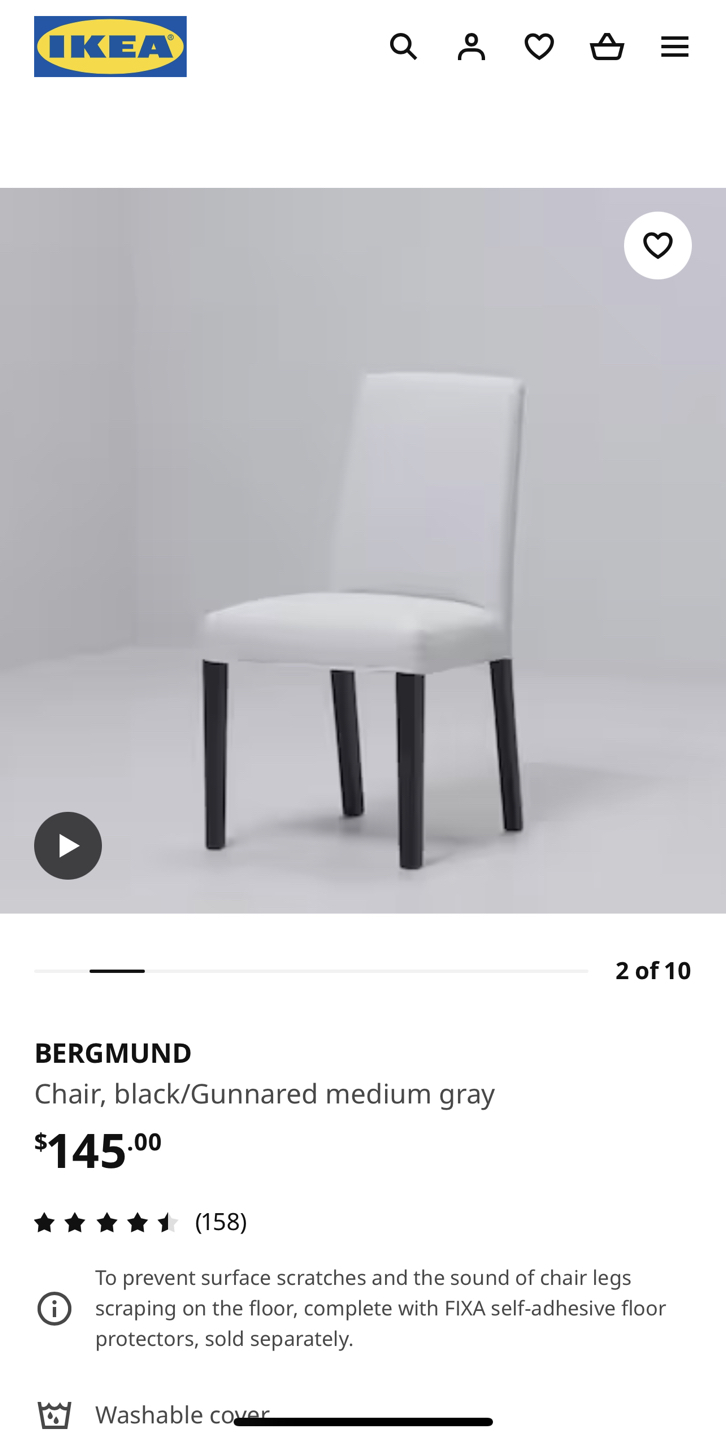Open the 158 customer reviews

(140, 1222)
